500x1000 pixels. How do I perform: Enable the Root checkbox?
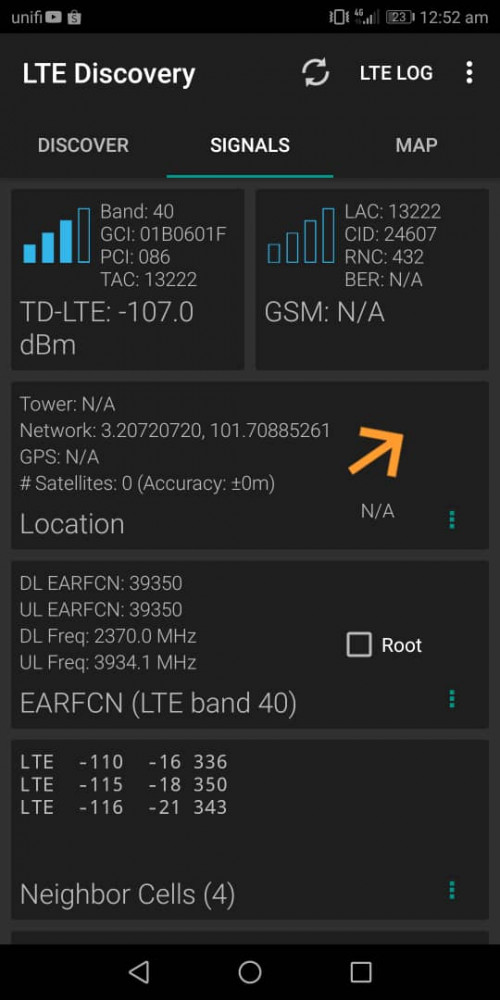[x=359, y=645]
